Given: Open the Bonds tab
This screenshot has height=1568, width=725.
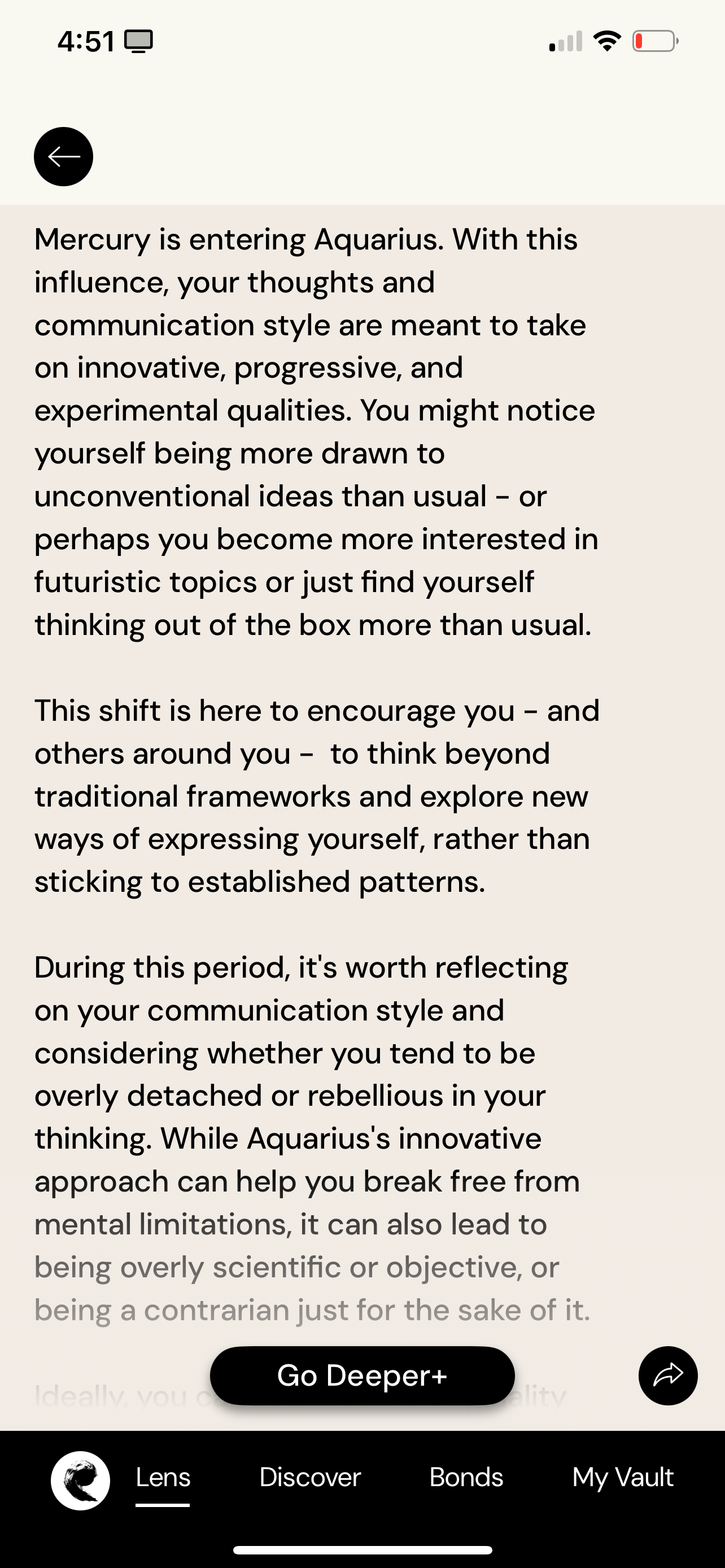Looking at the screenshot, I should [466, 1477].
